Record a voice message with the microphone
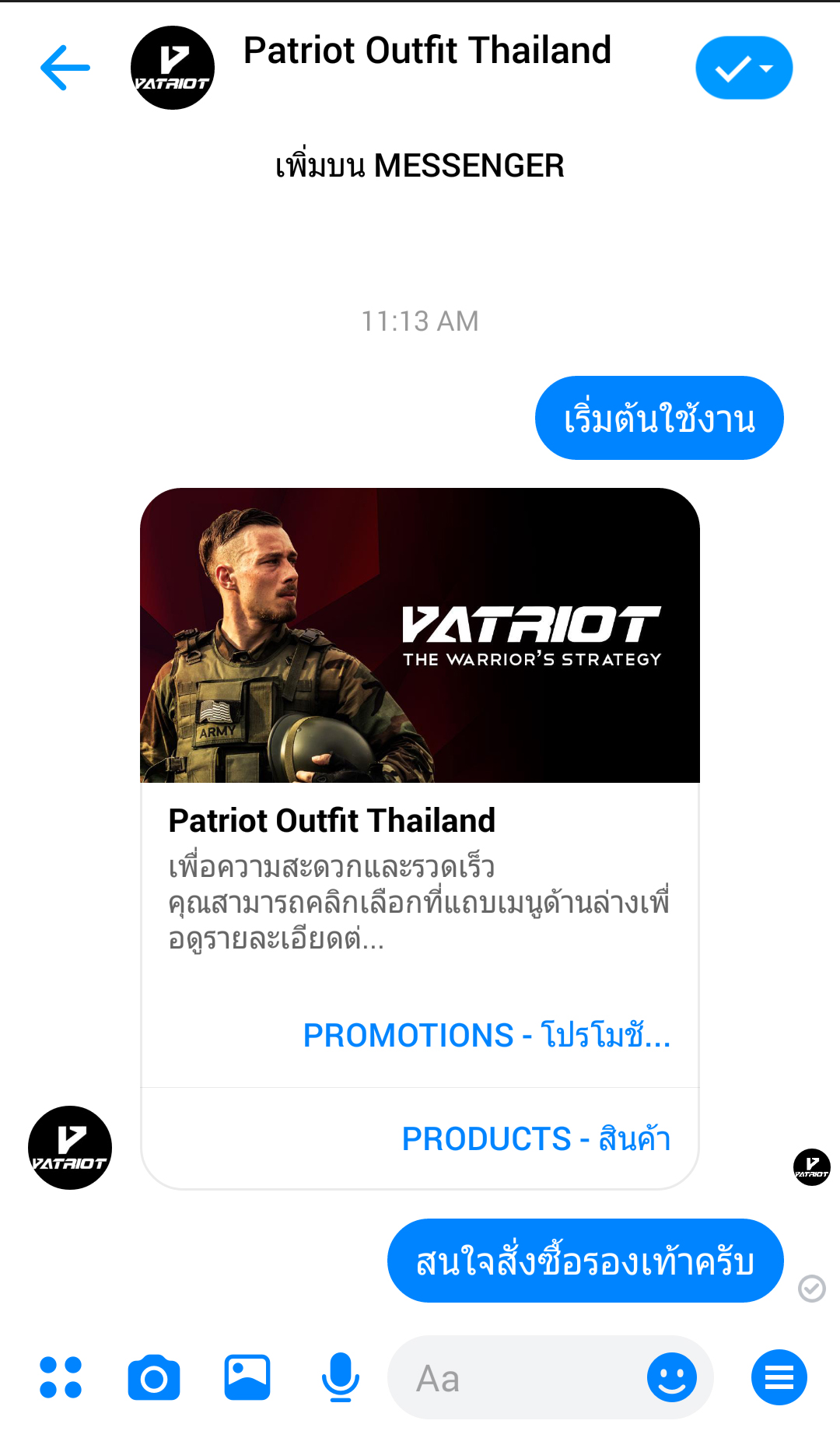Screen dimensions: 840x1438 [340, 1377]
